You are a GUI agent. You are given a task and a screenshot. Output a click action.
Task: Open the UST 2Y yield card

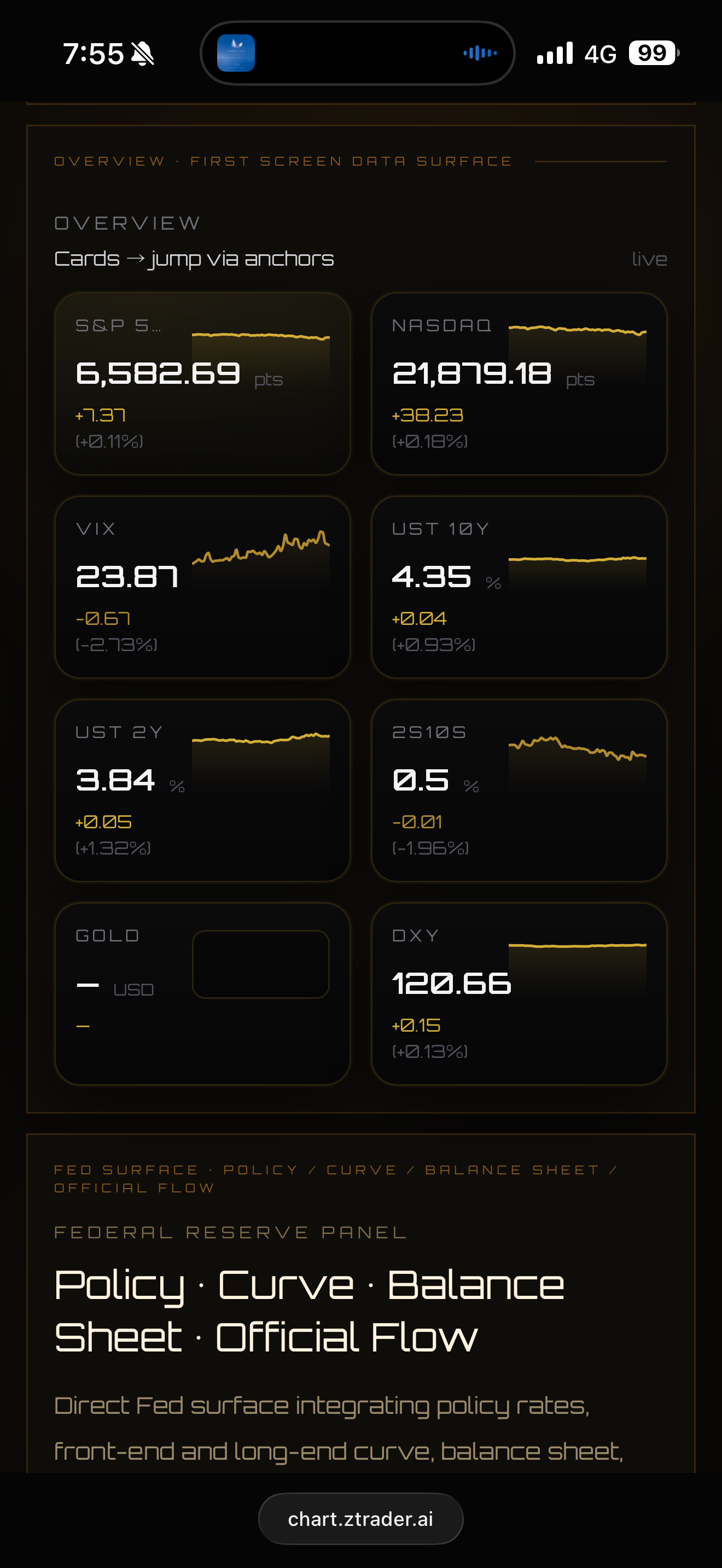(x=202, y=790)
